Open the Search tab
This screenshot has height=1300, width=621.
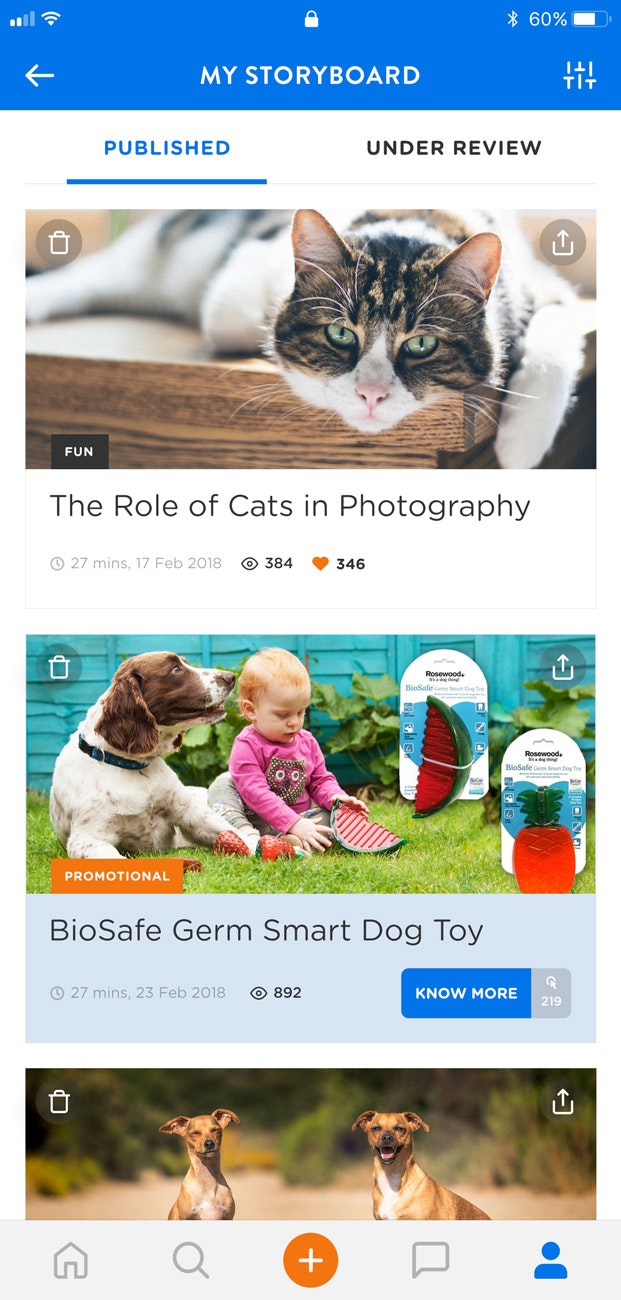pyautogui.click(x=190, y=1260)
